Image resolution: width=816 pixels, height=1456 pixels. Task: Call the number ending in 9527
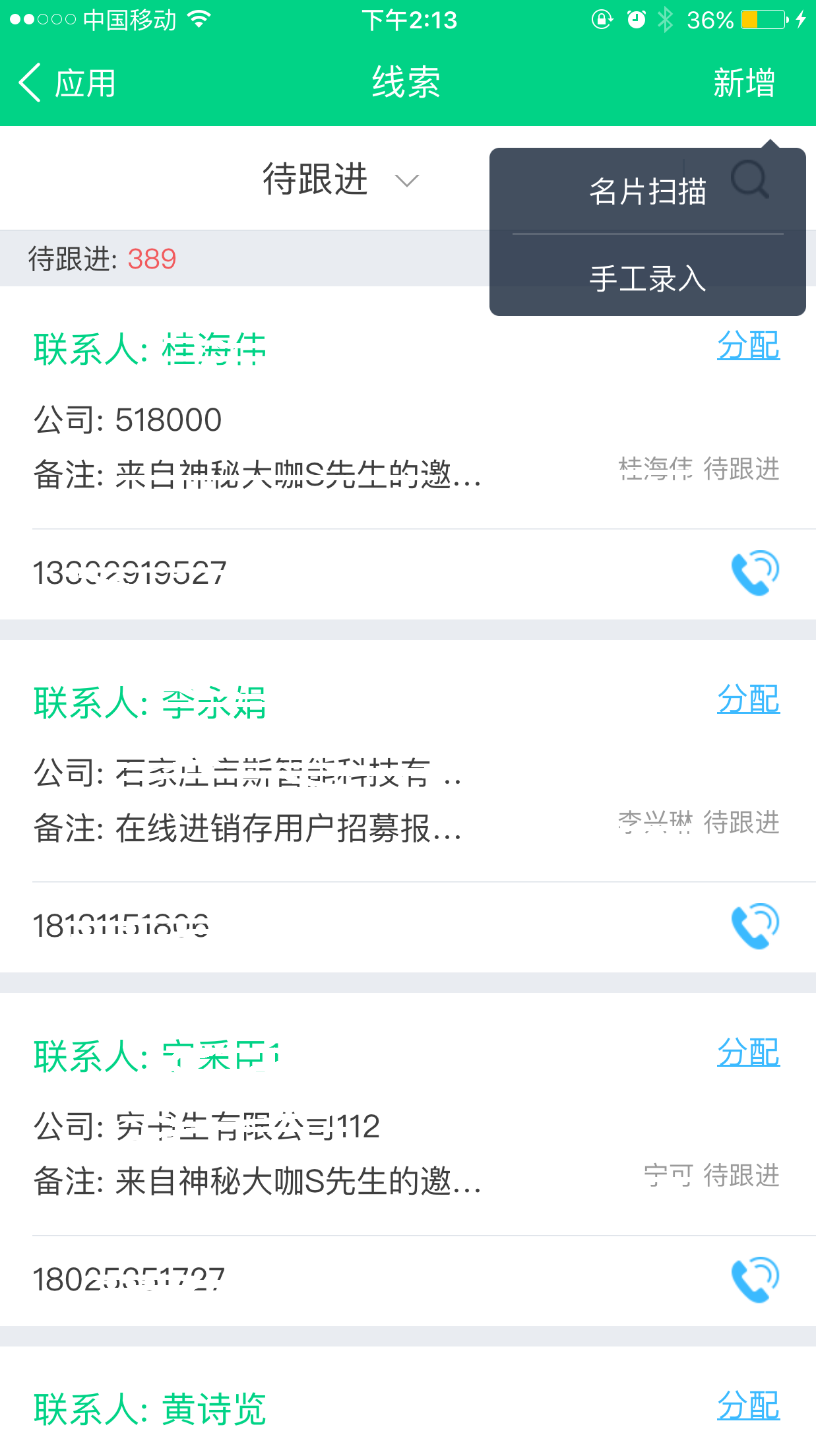(755, 573)
